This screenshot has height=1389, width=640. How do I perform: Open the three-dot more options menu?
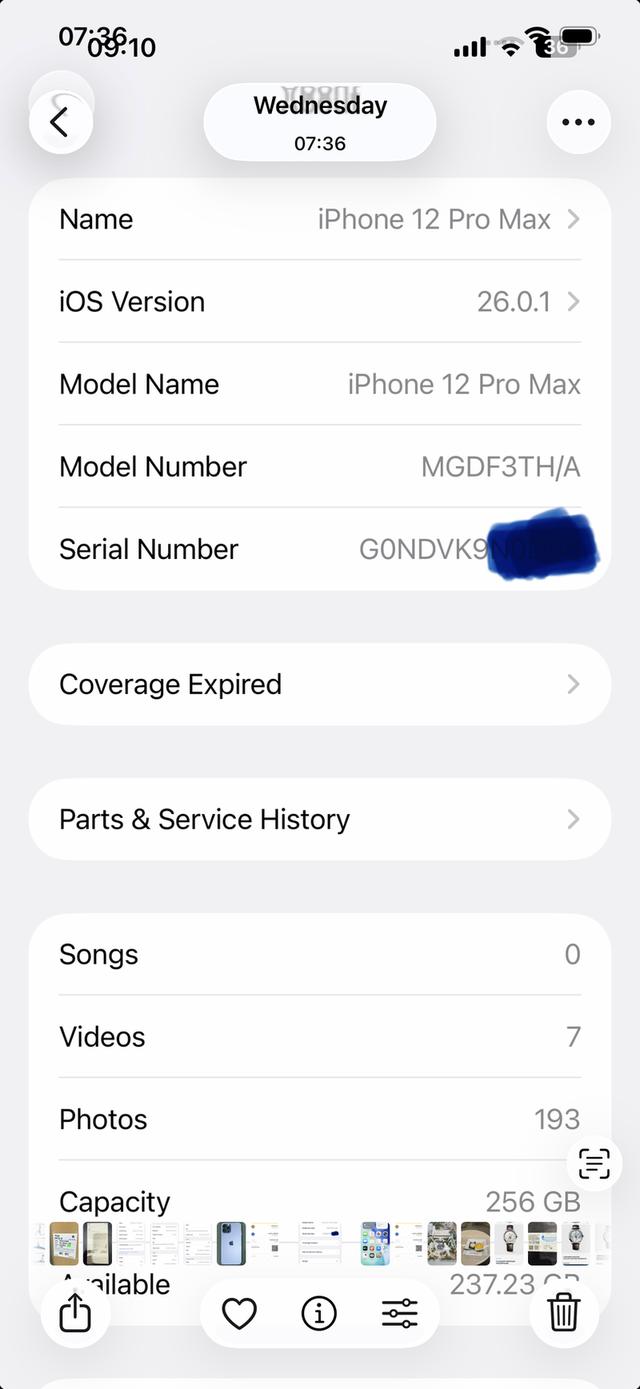(578, 122)
